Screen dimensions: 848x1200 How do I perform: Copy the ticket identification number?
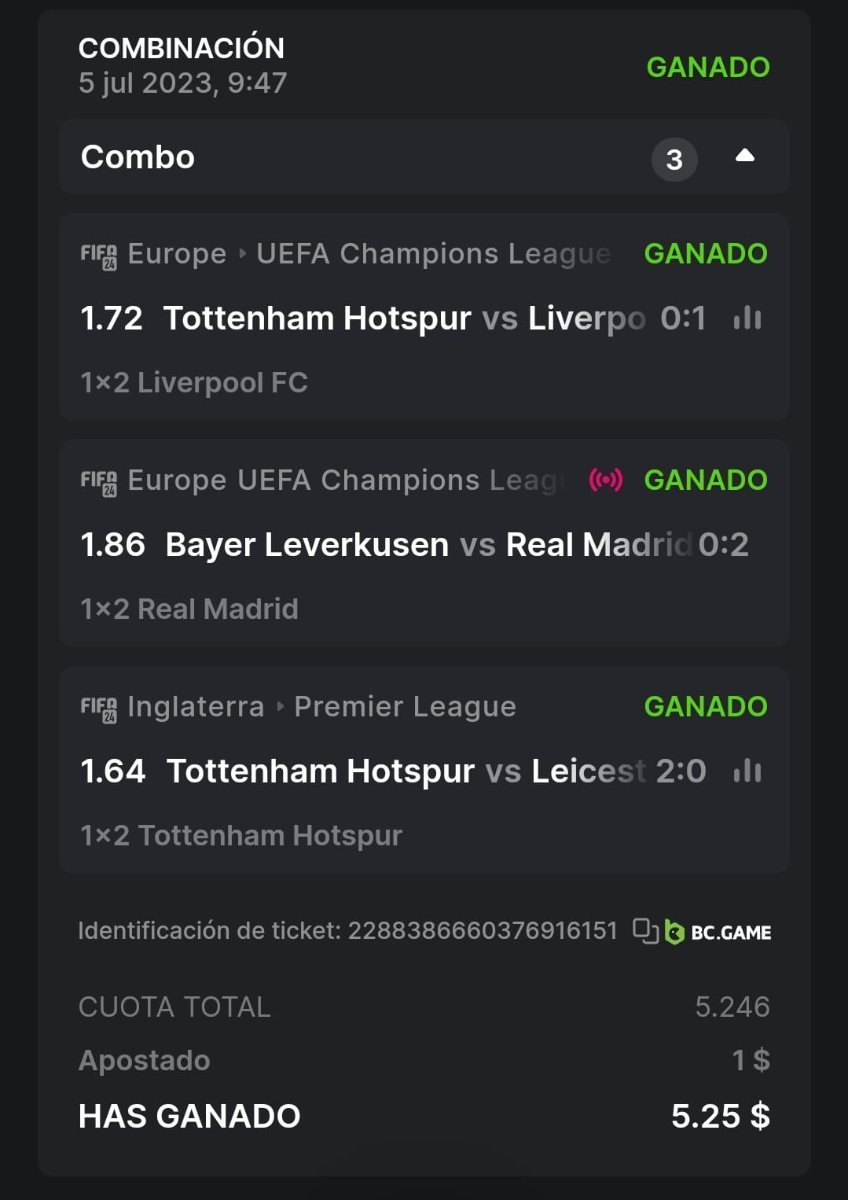click(645, 931)
